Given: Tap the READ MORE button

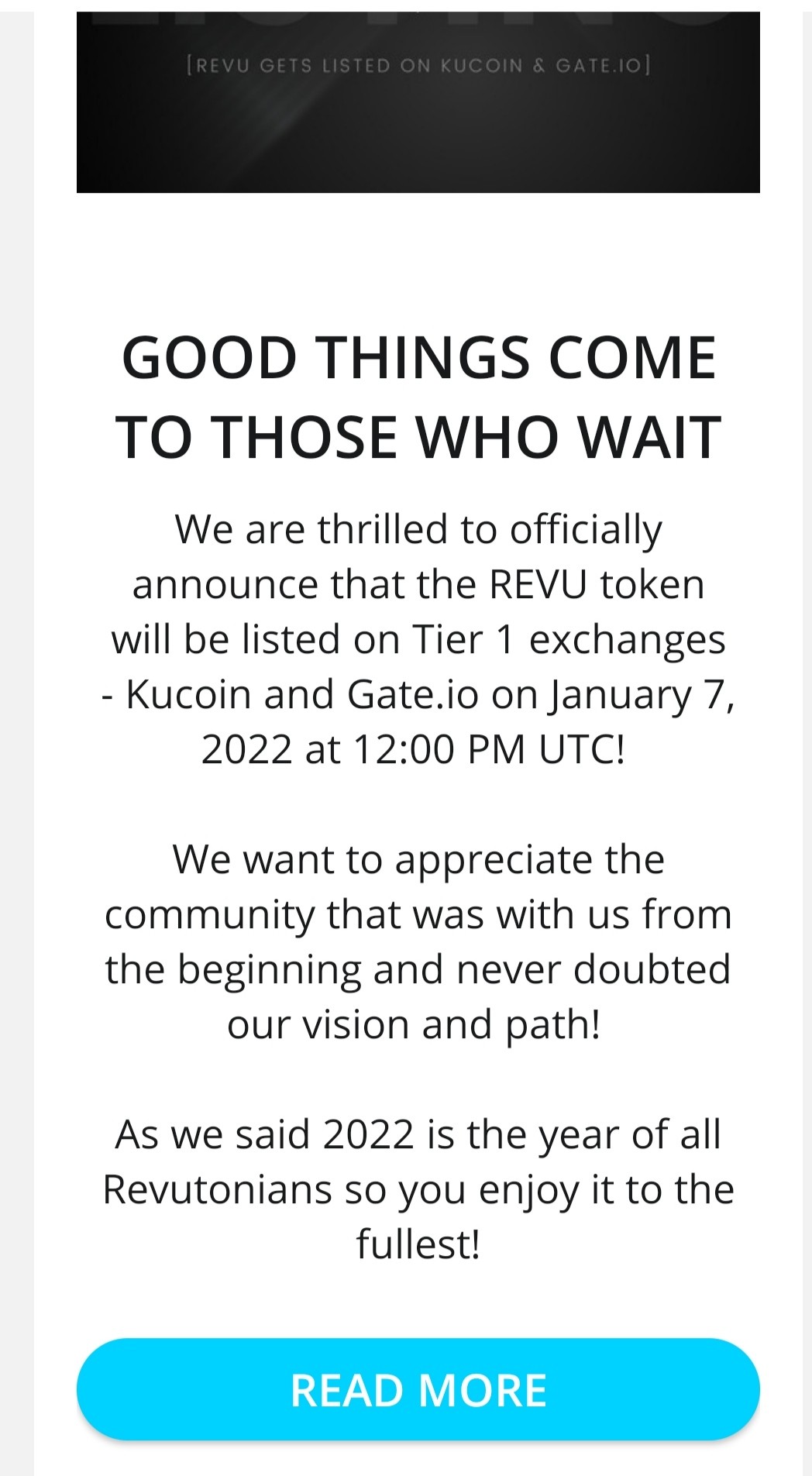Looking at the screenshot, I should (x=418, y=1388).
